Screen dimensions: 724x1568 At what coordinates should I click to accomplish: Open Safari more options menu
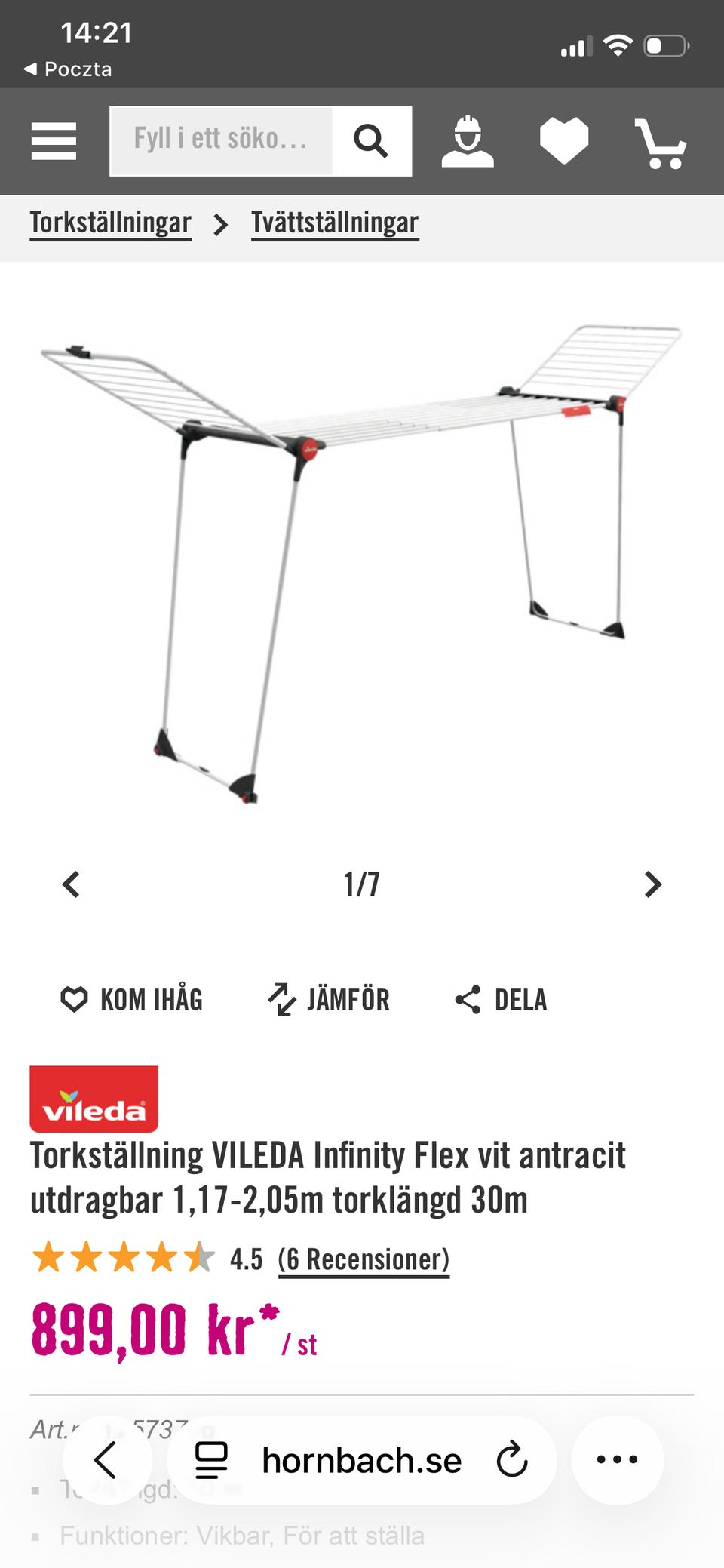coord(617,1459)
